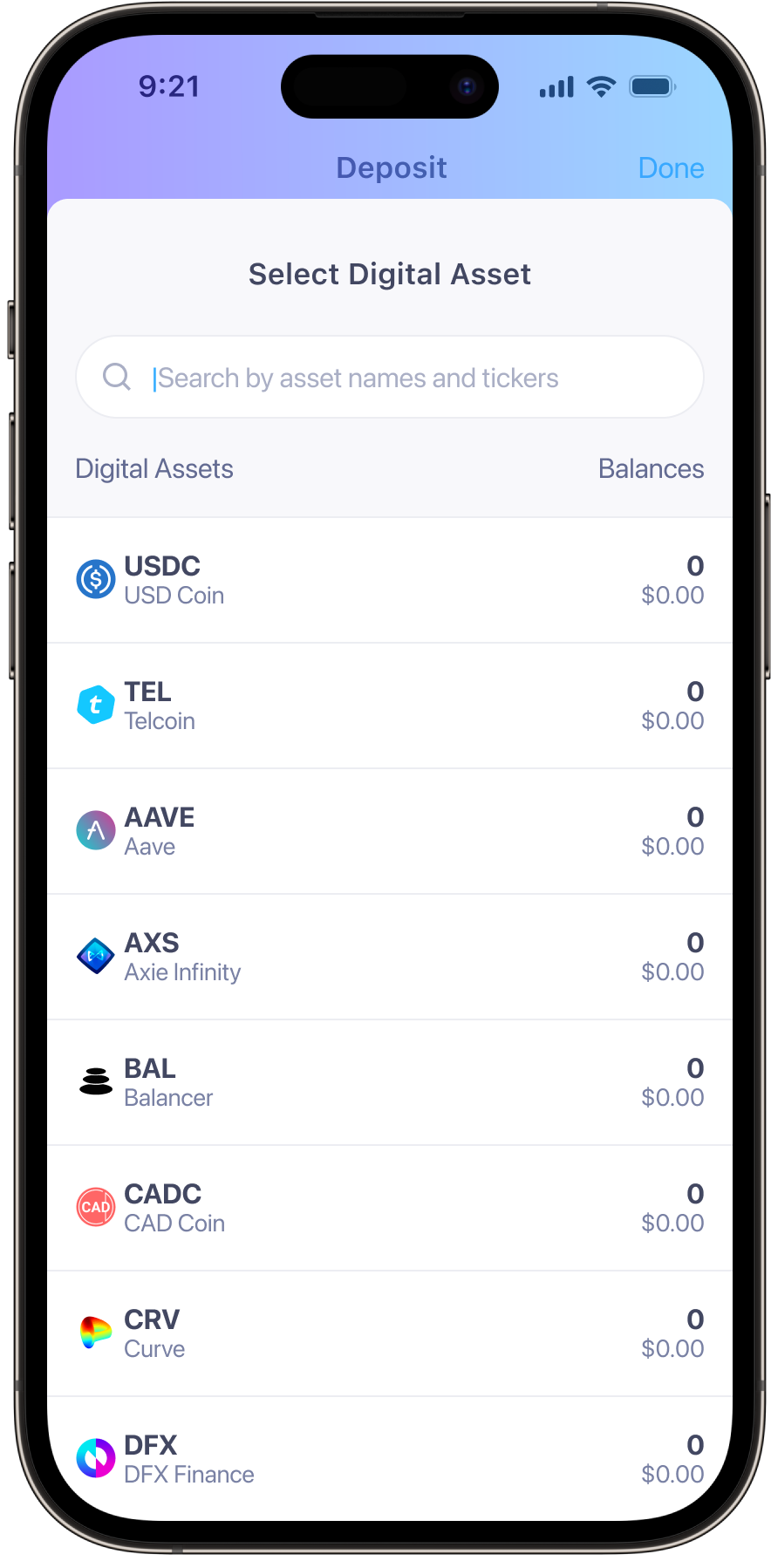771x1568 pixels.
Task: Tap Done to close the deposit screen
Action: tap(671, 167)
